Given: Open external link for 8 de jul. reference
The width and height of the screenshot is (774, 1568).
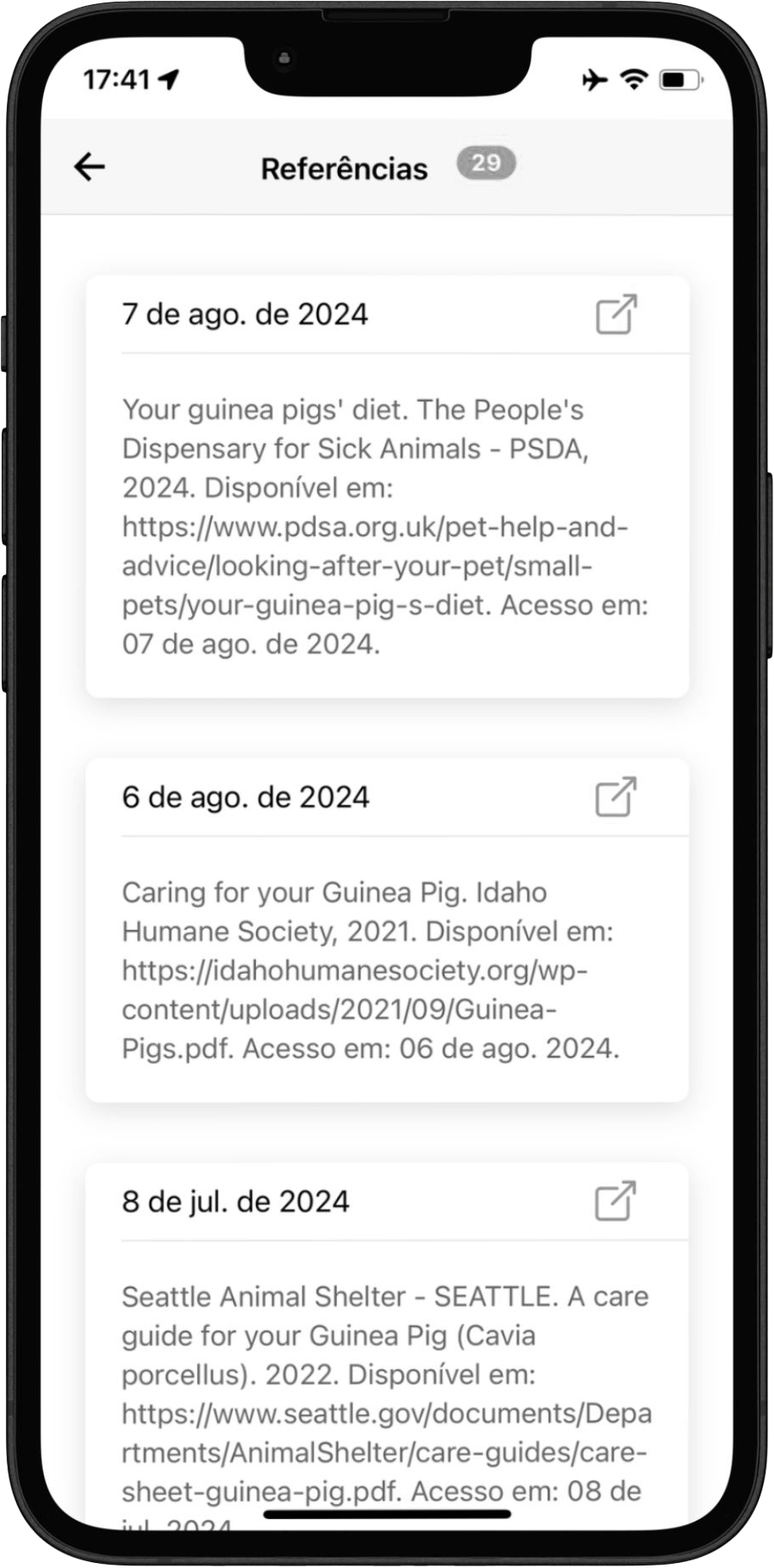Looking at the screenshot, I should tap(616, 1201).
